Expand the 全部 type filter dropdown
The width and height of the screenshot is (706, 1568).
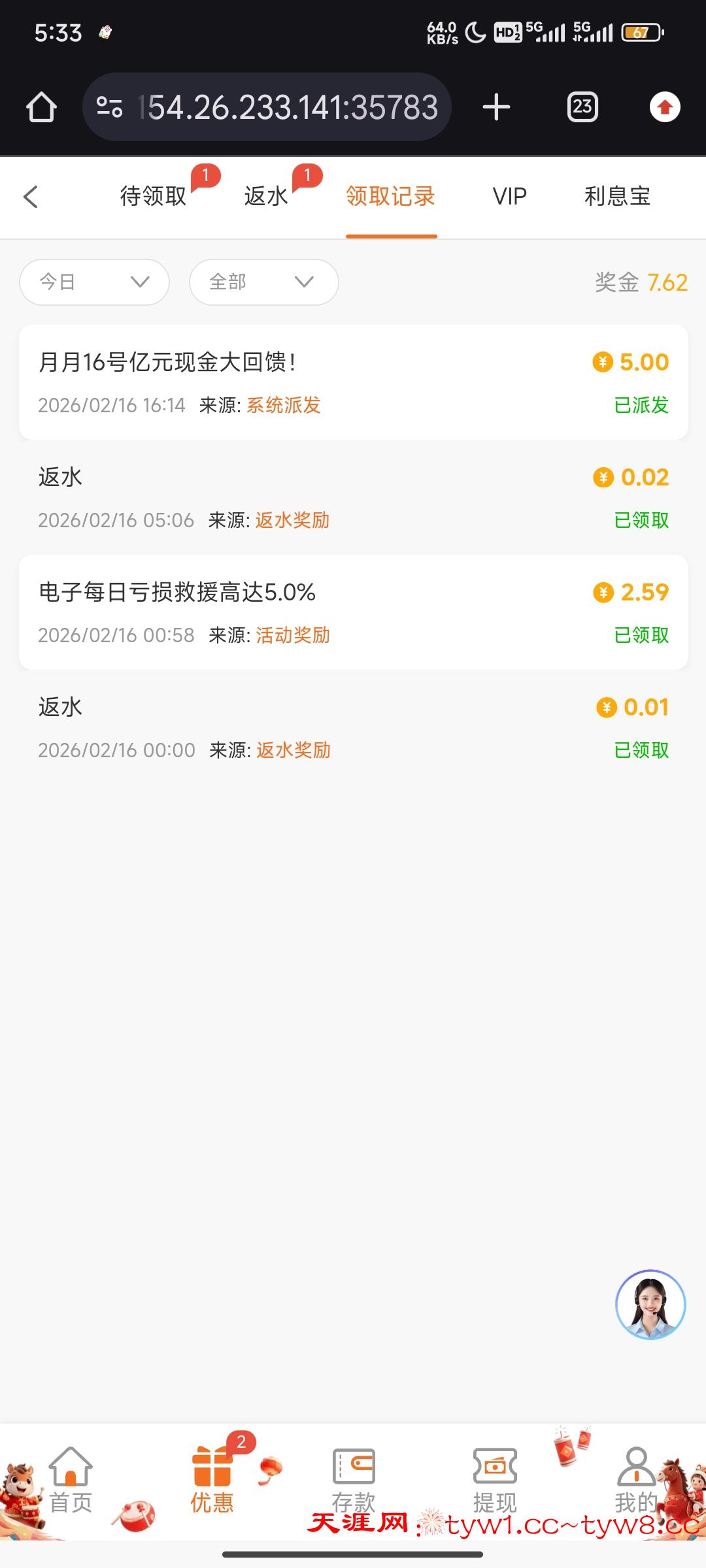click(263, 282)
